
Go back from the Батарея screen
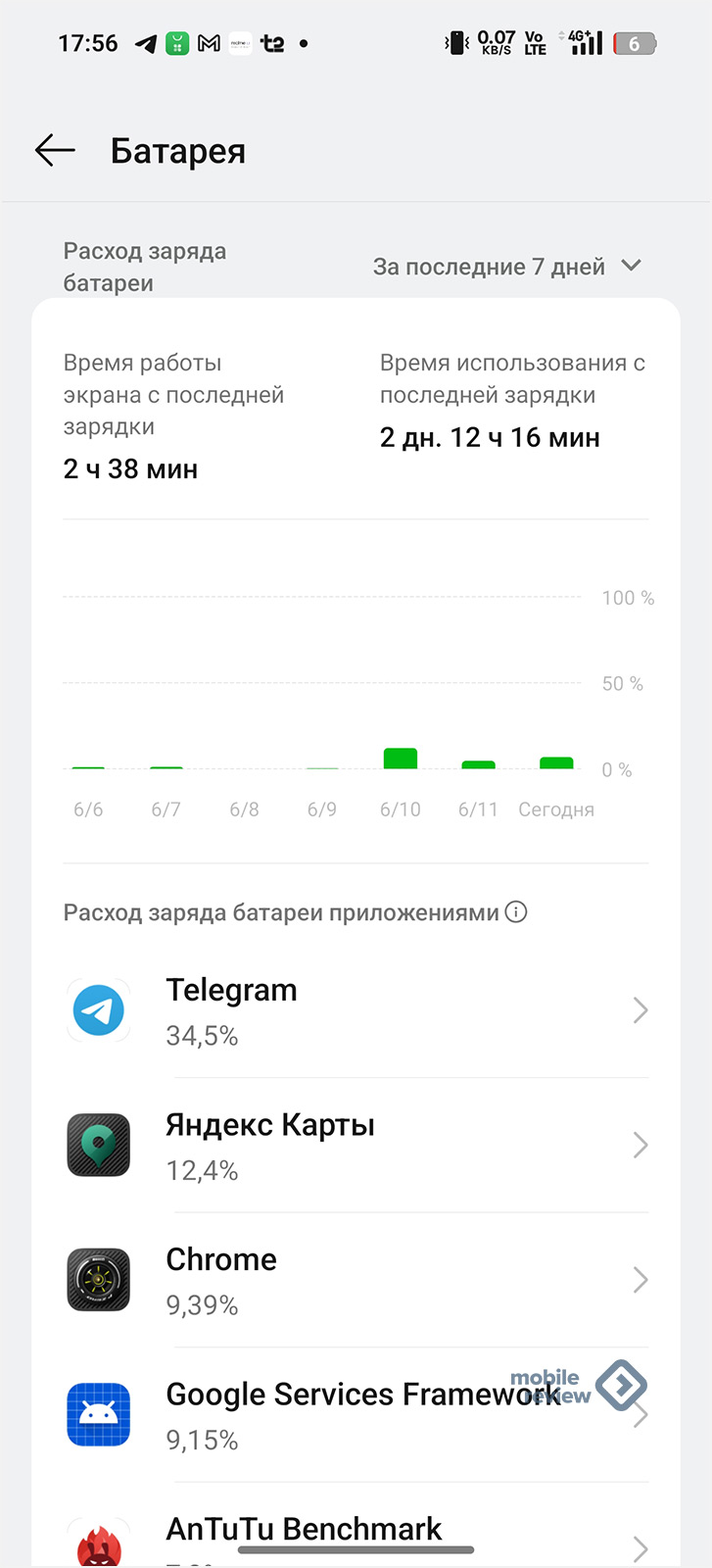coord(55,150)
